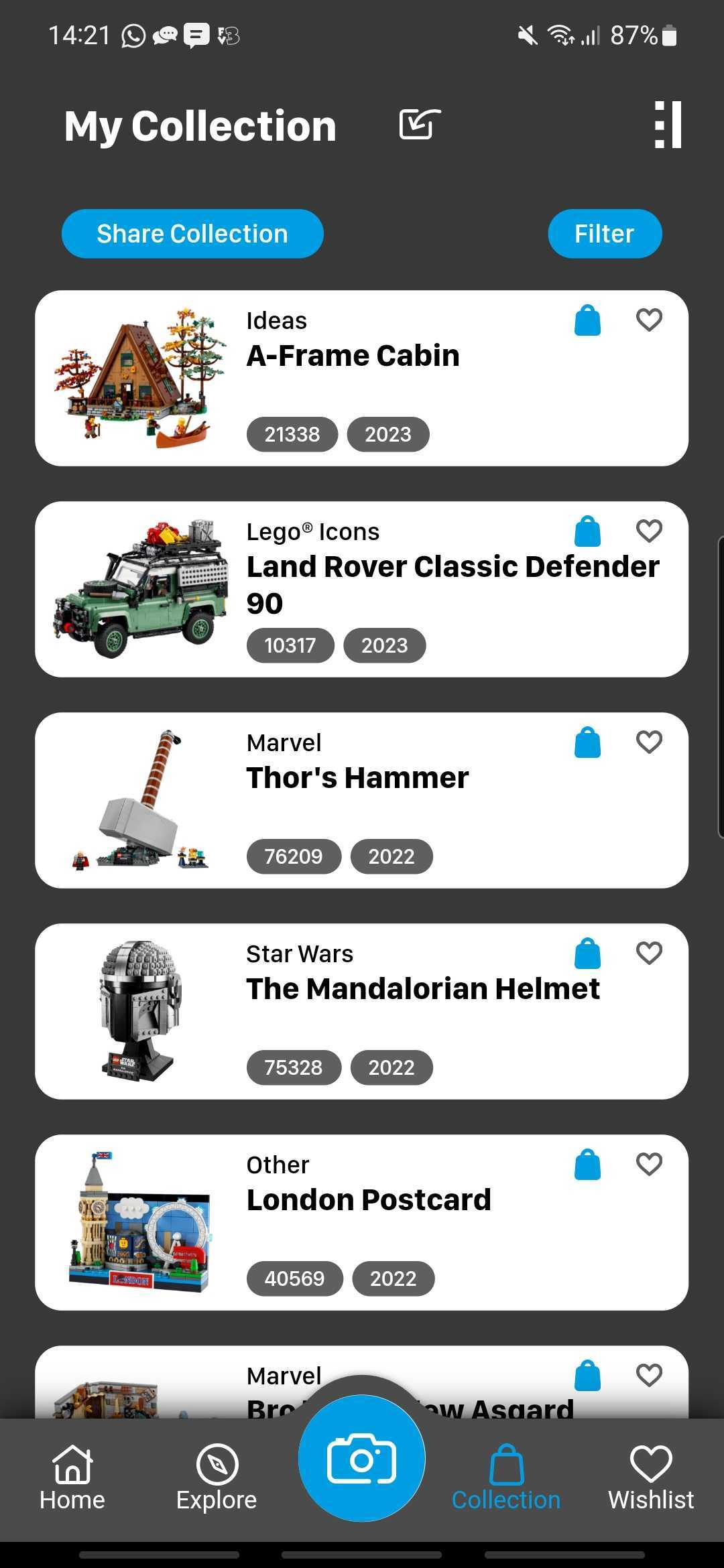
Task: Add A-Frame Cabin to wishlist heart
Action: pos(648,320)
